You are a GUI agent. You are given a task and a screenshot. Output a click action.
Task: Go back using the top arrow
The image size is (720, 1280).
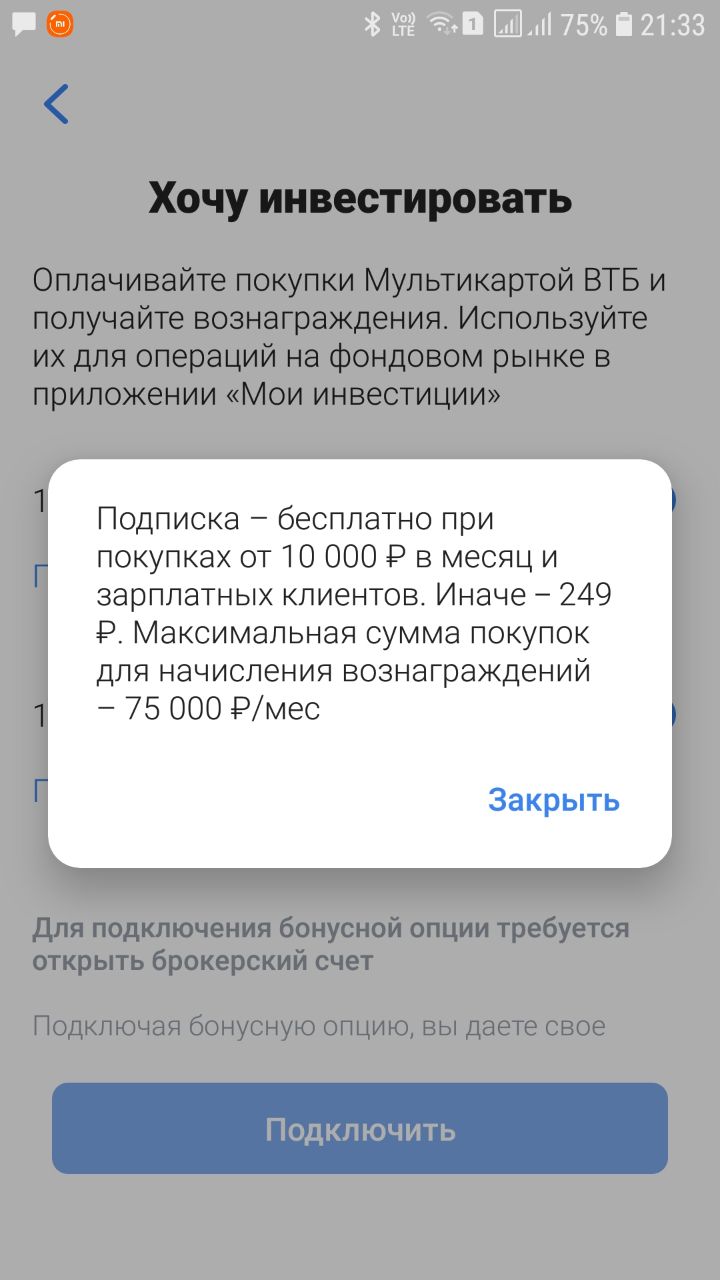[x=56, y=104]
